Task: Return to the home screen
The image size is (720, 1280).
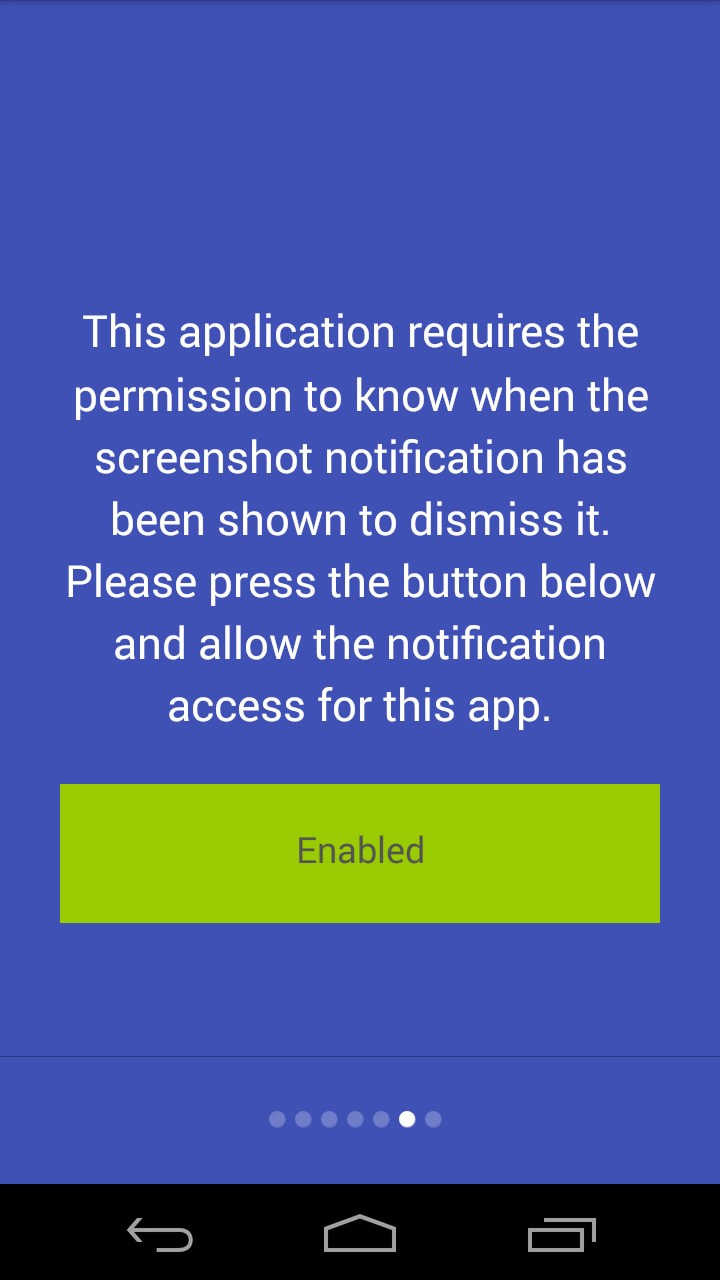Action: tap(360, 1234)
